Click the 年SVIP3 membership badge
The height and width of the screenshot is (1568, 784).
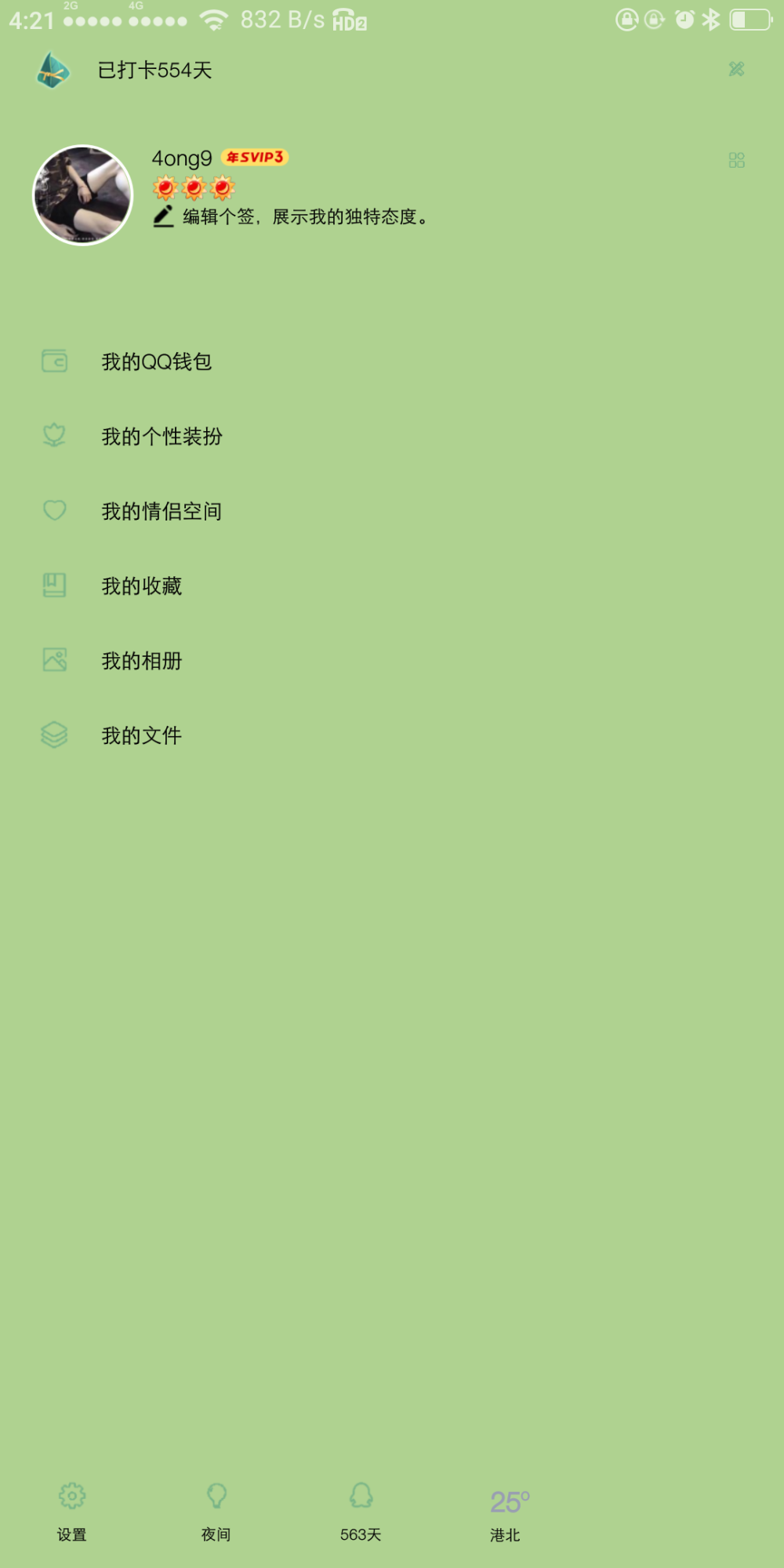pyautogui.click(x=256, y=157)
